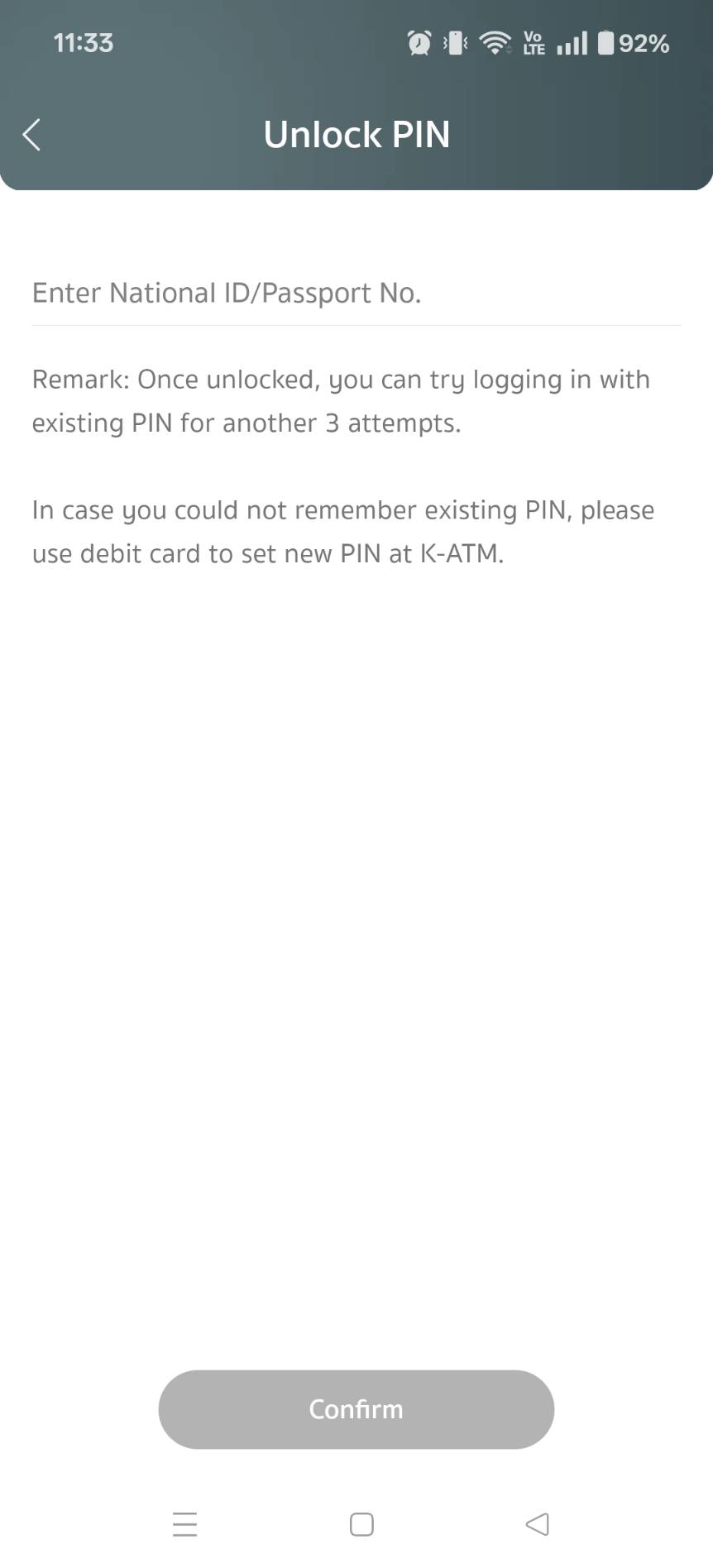This screenshot has height=1568, width=713.
Task: Open recent apps from navigation bar
Action: tap(185, 1523)
